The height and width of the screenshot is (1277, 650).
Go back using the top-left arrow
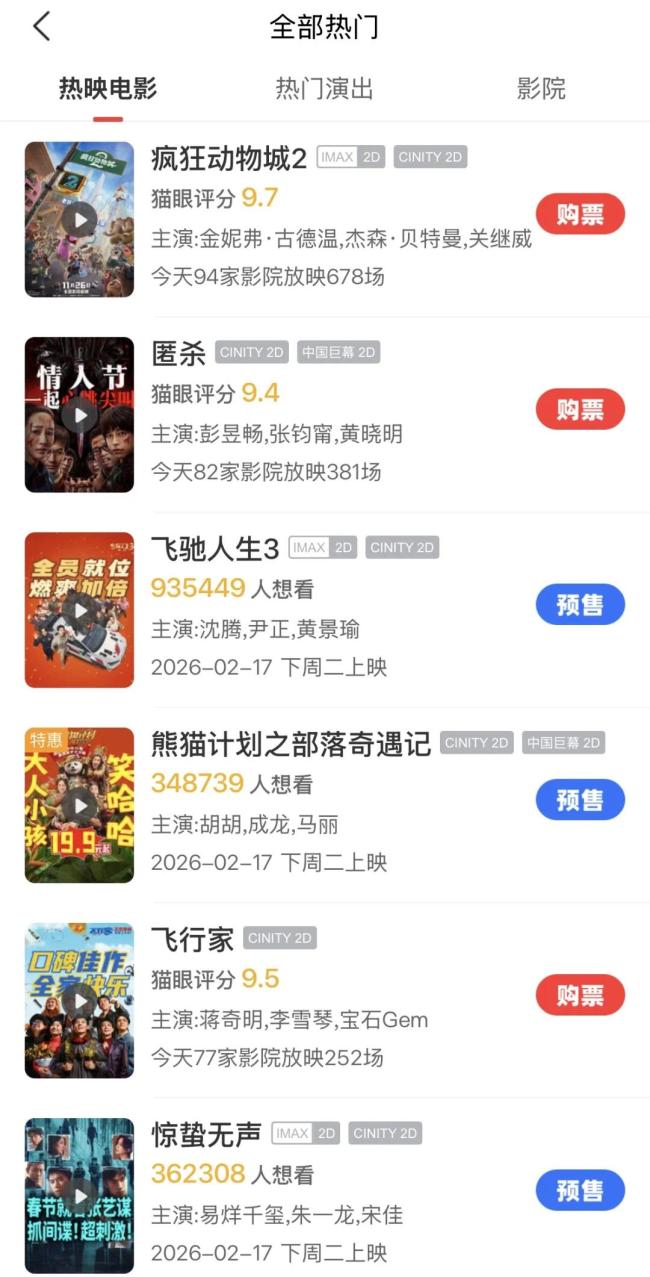click(41, 26)
